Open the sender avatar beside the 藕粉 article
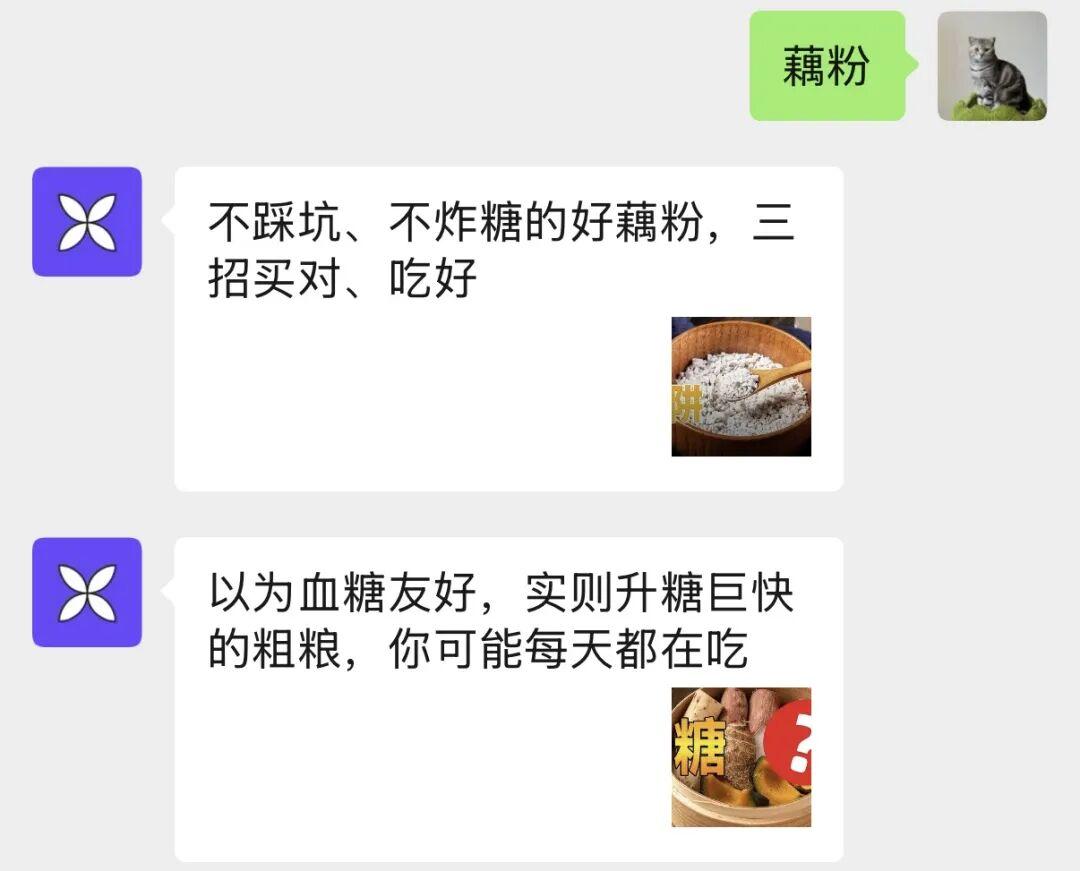1080x871 pixels. [87, 222]
